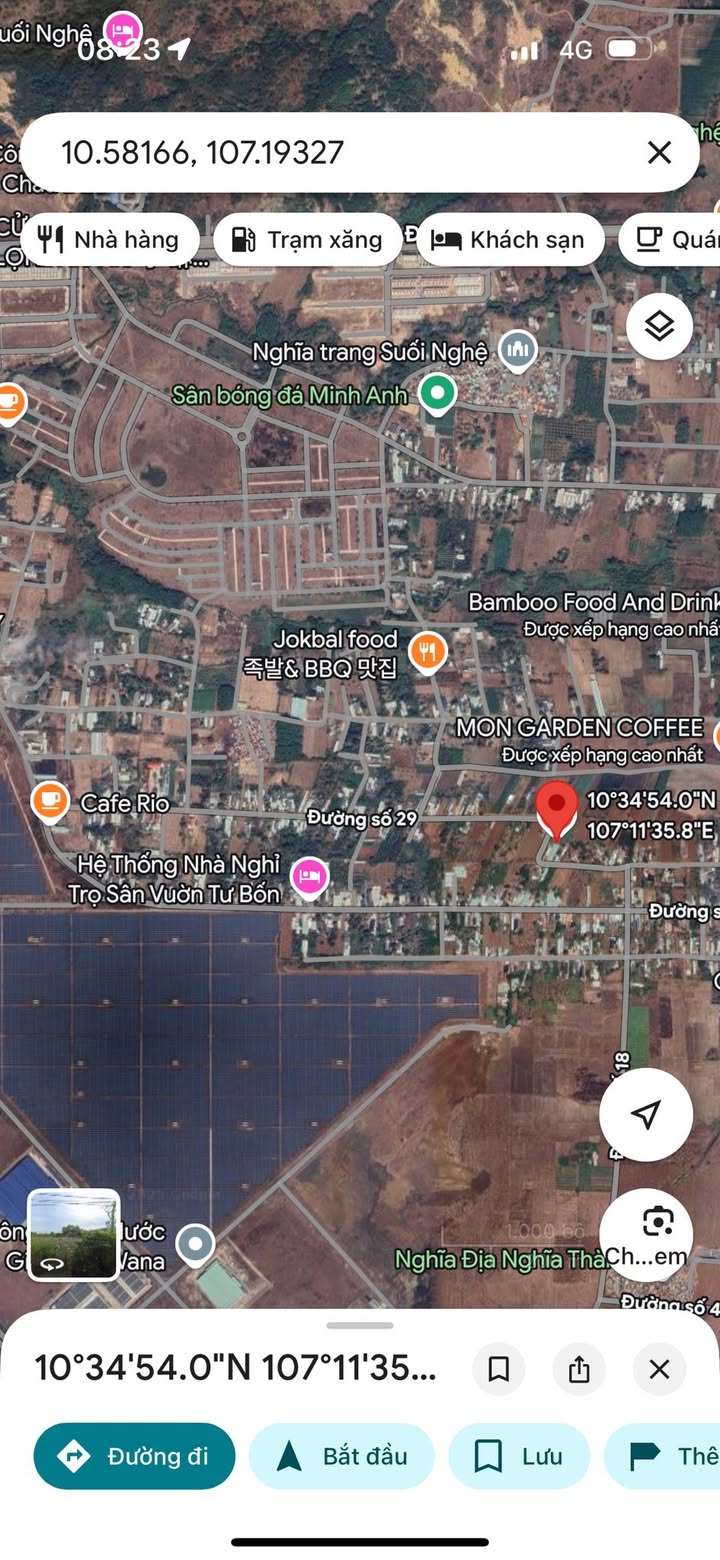The height and width of the screenshot is (1560, 720).
Task: Get directions with Đường đi
Action: coord(135,1456)
